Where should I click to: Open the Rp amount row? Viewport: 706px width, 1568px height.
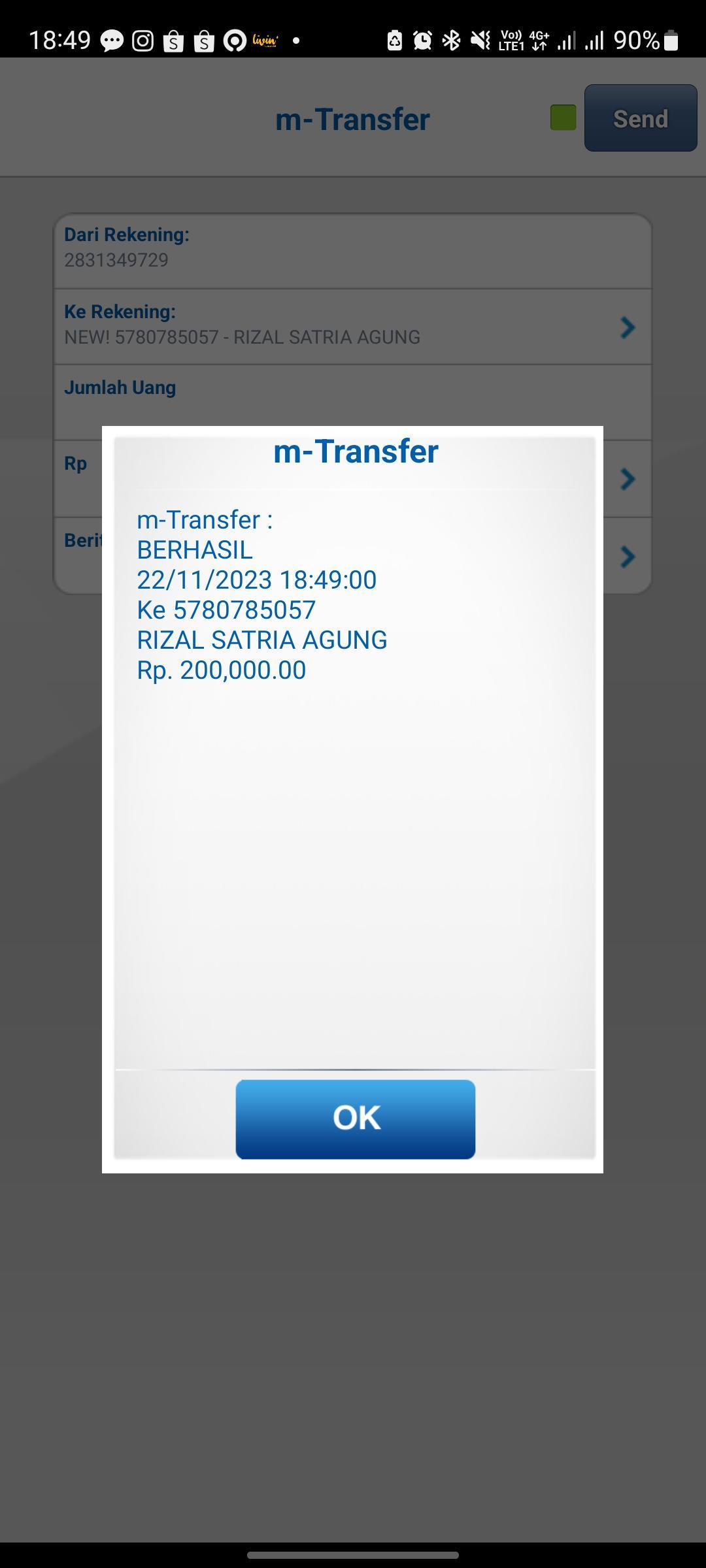pyautogui.click(x=626, y=479)
